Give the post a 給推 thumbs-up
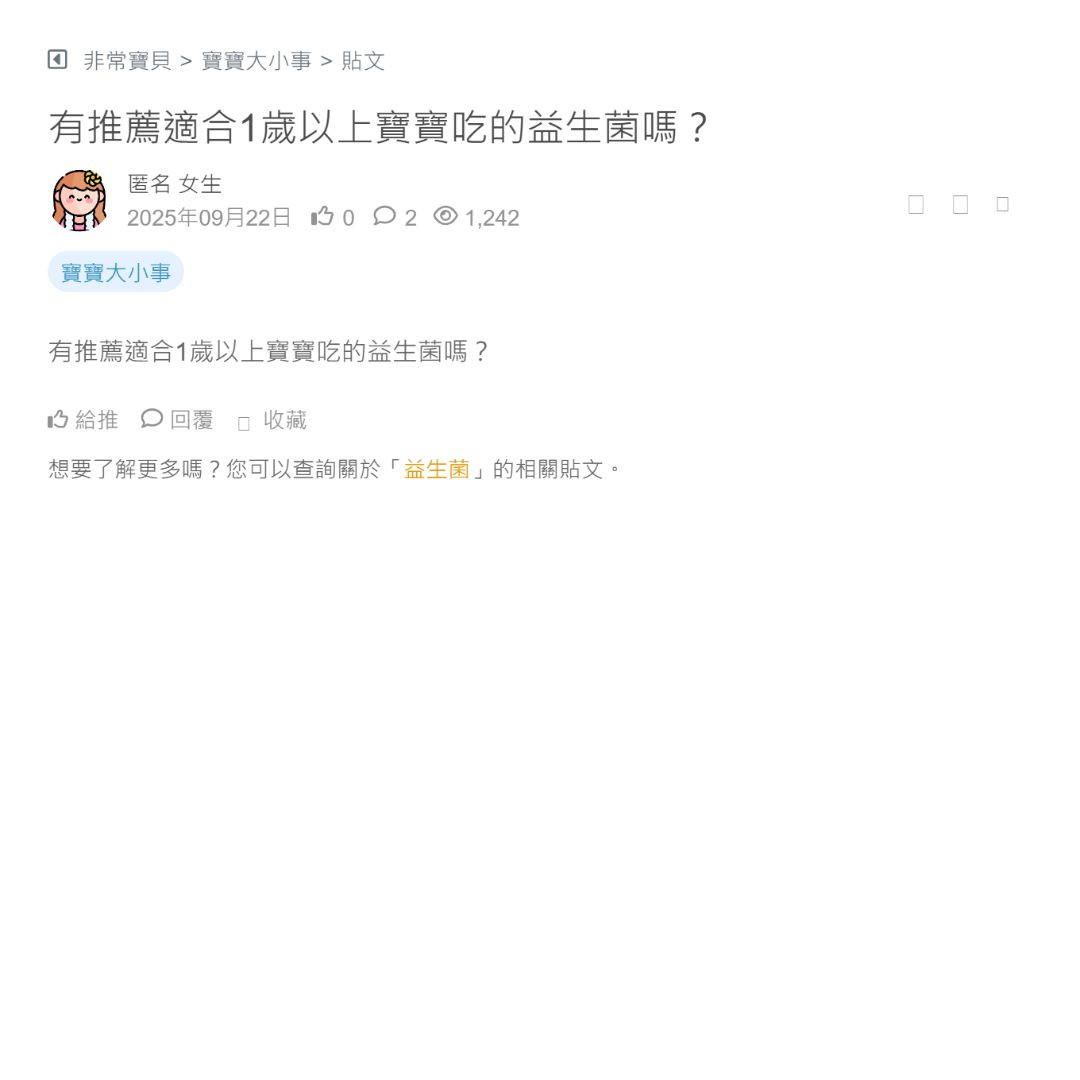The width and height of the screenshot is (1080, 1080). (x=83, y=420)
